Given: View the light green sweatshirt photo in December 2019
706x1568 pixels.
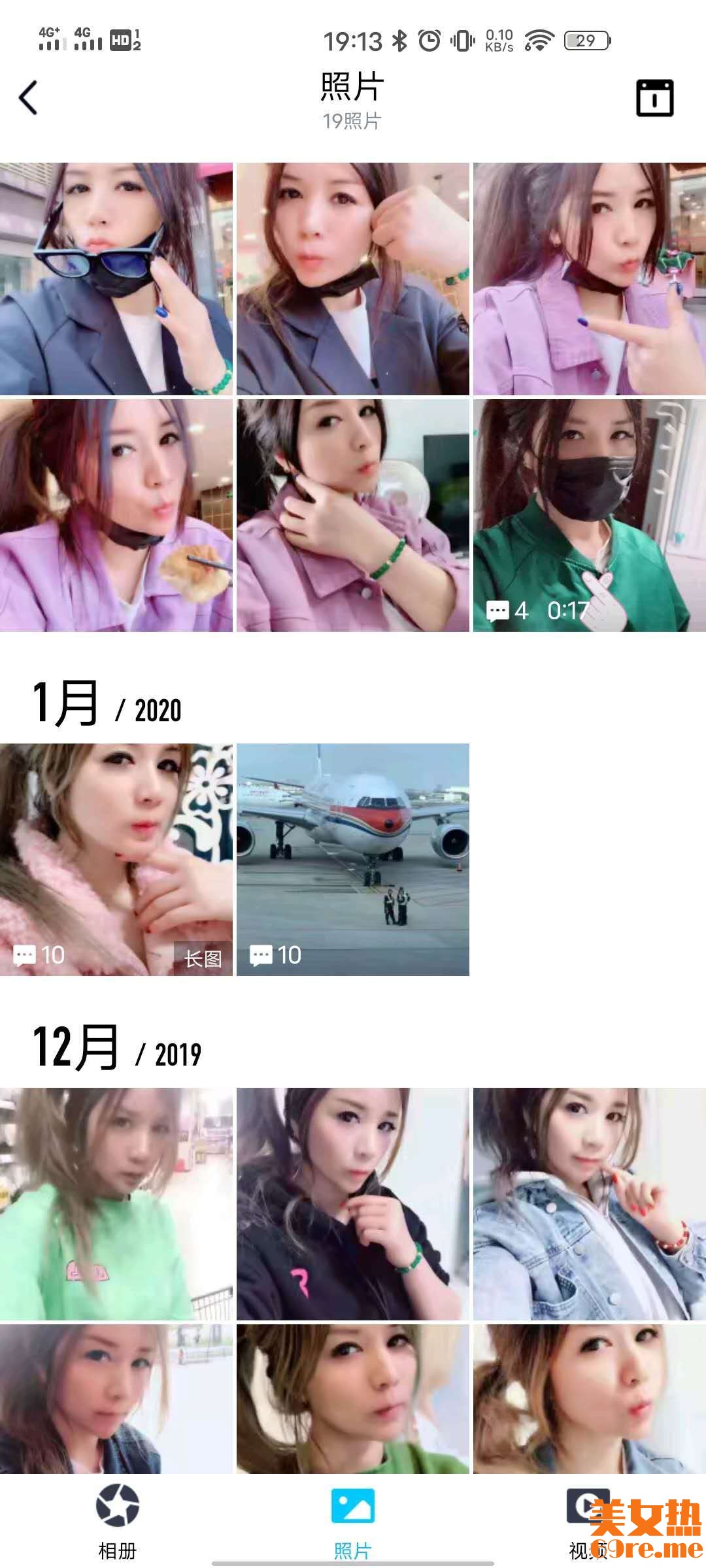Looking at the screenshot, I should tap(116, 1203).
